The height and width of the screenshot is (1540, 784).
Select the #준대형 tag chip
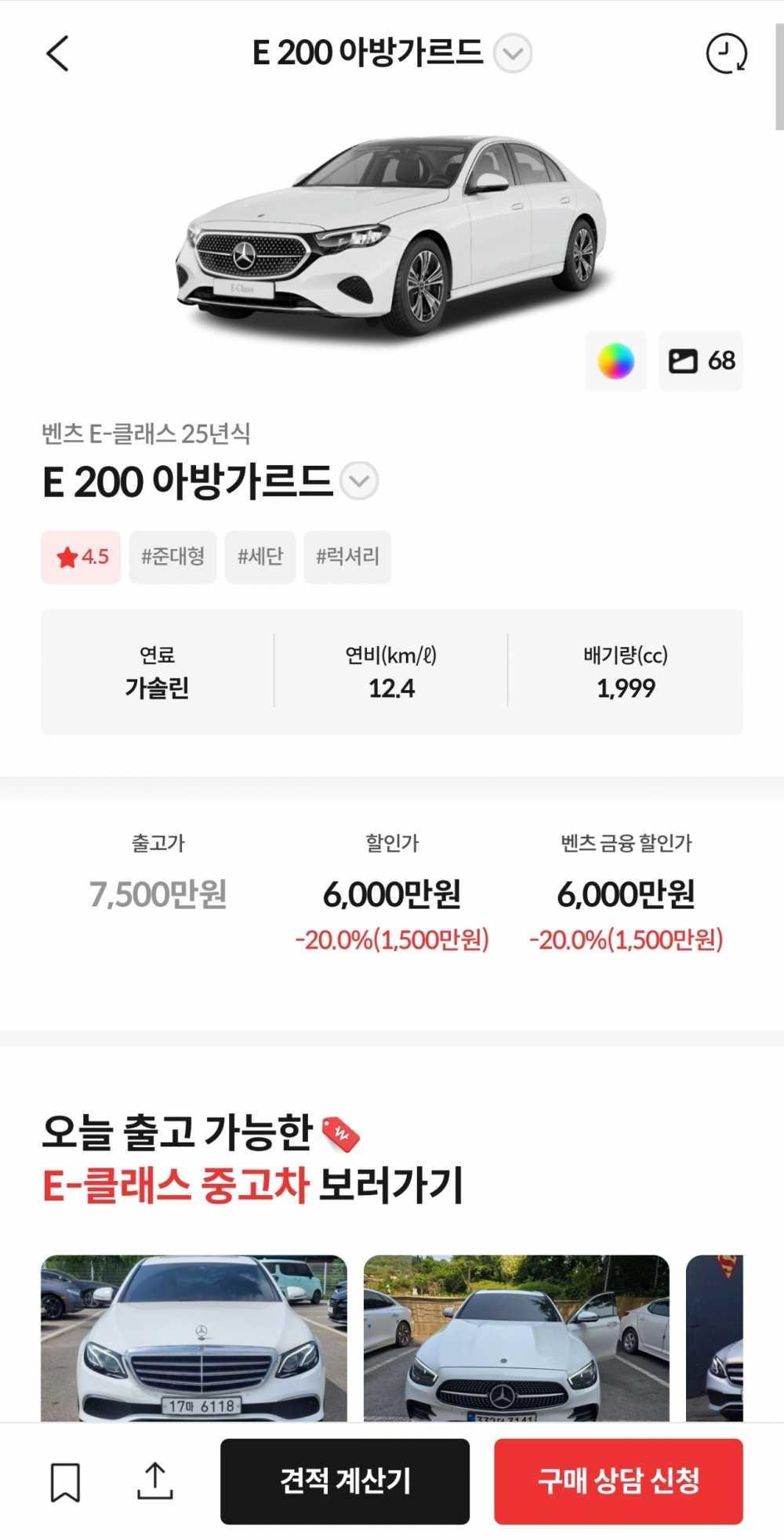click(x=172, y=557)
